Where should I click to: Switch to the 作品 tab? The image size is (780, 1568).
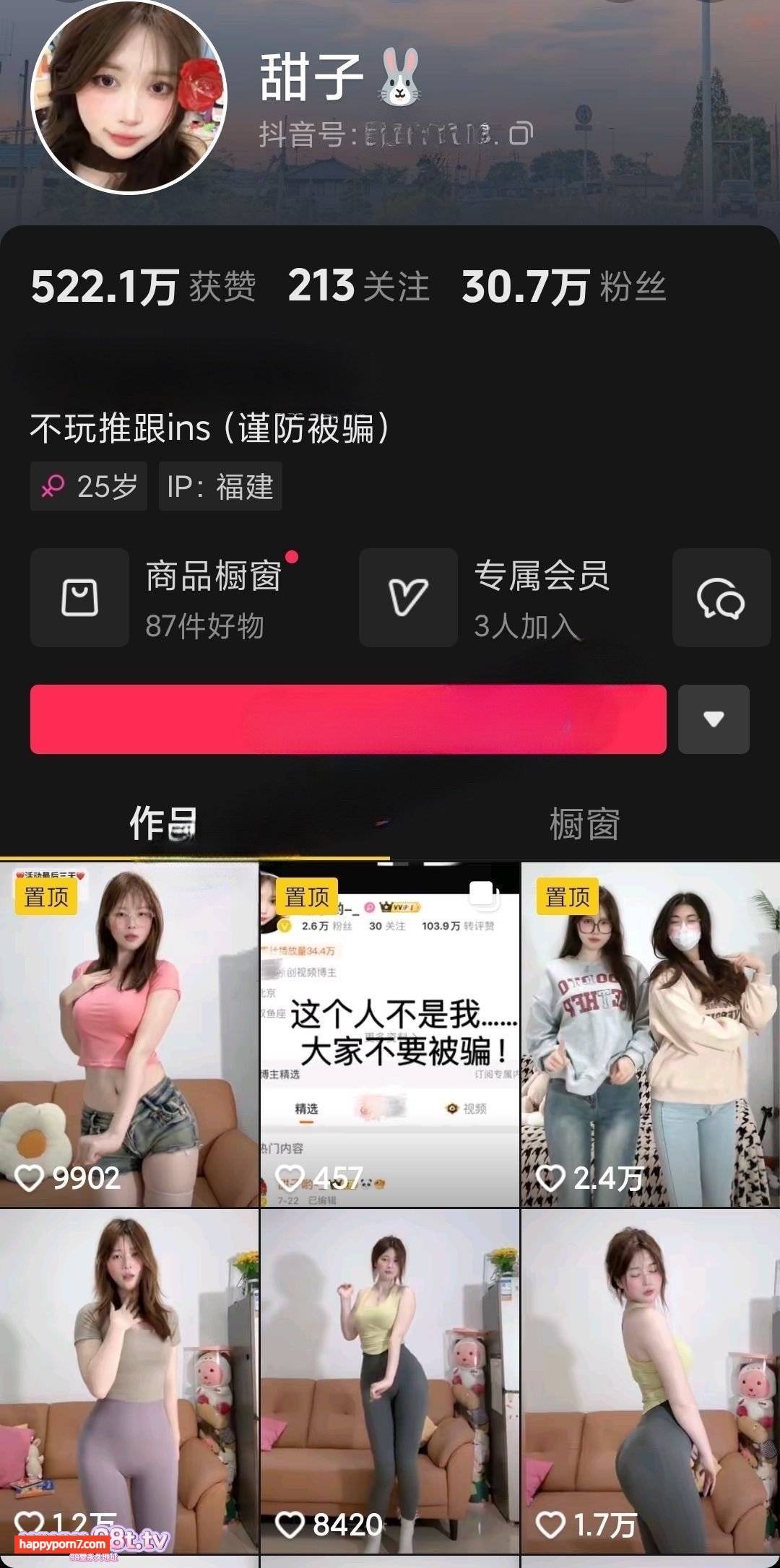click(x=163, y=823)
